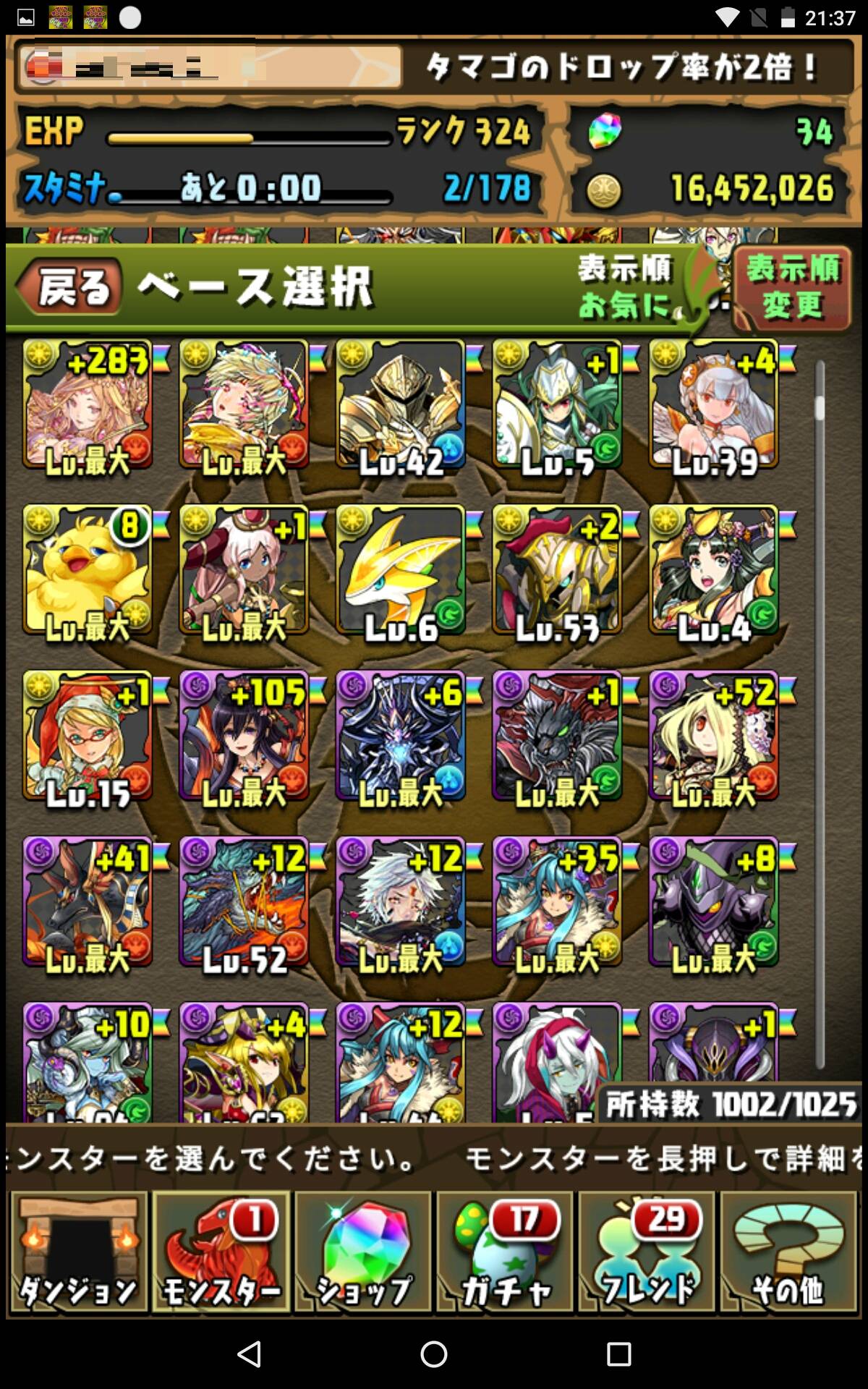Choose the dark monster with +105

click(x=244, y=736)
